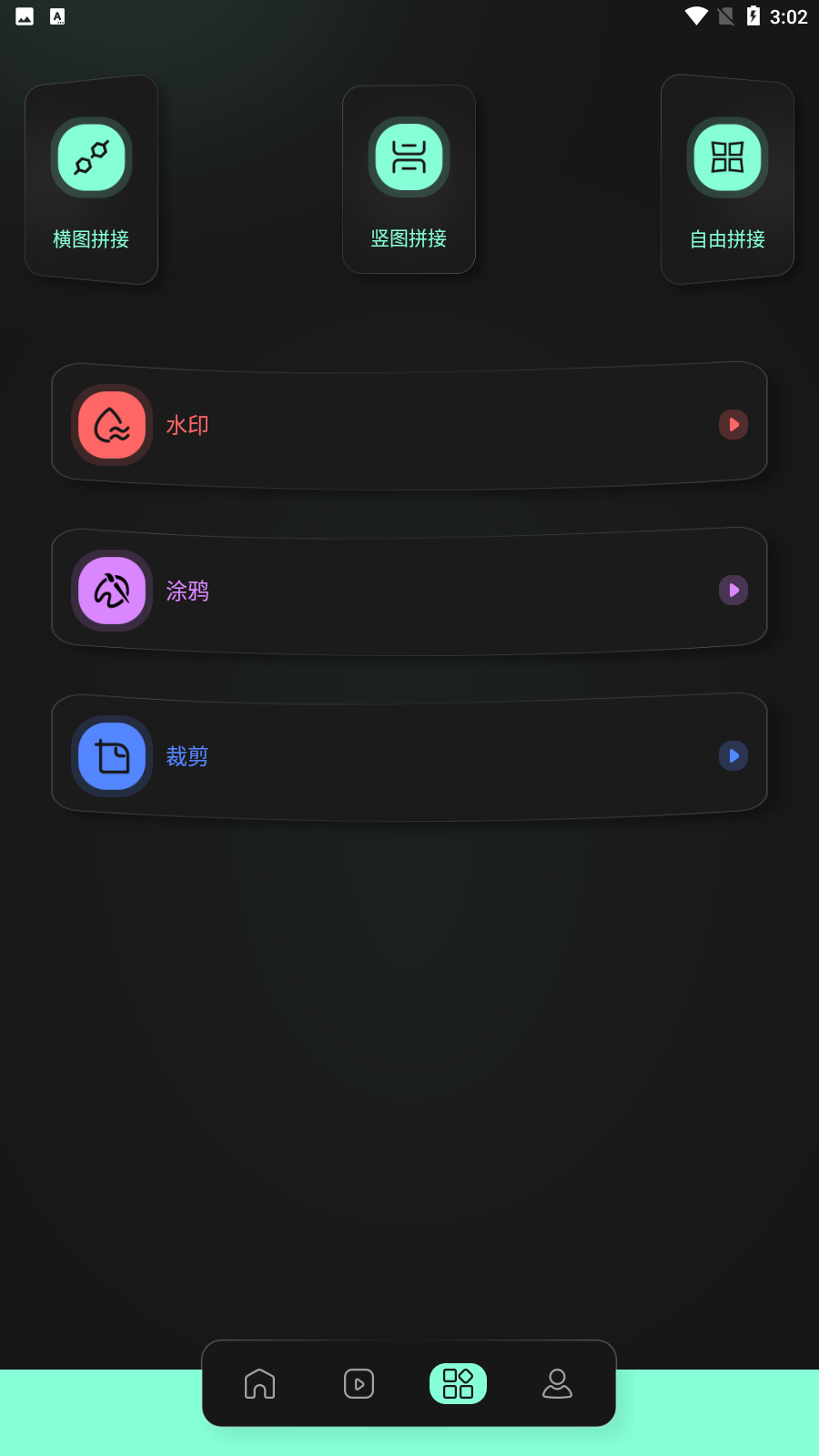Open the 竖图拼接 vertical stitching tool

pyautogui.click(x=409, y=157)
